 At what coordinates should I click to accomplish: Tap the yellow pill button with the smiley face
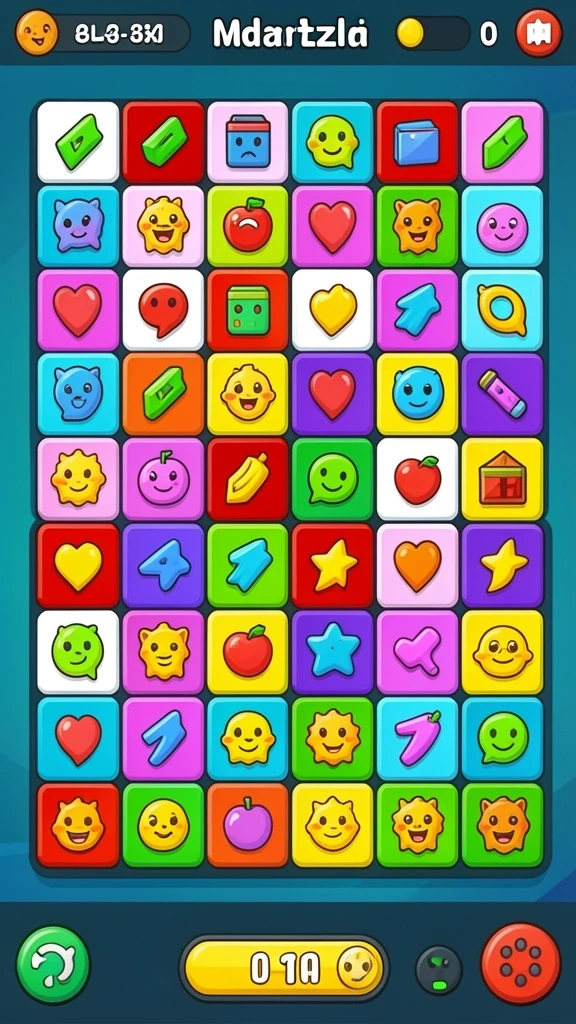point(284,969)
